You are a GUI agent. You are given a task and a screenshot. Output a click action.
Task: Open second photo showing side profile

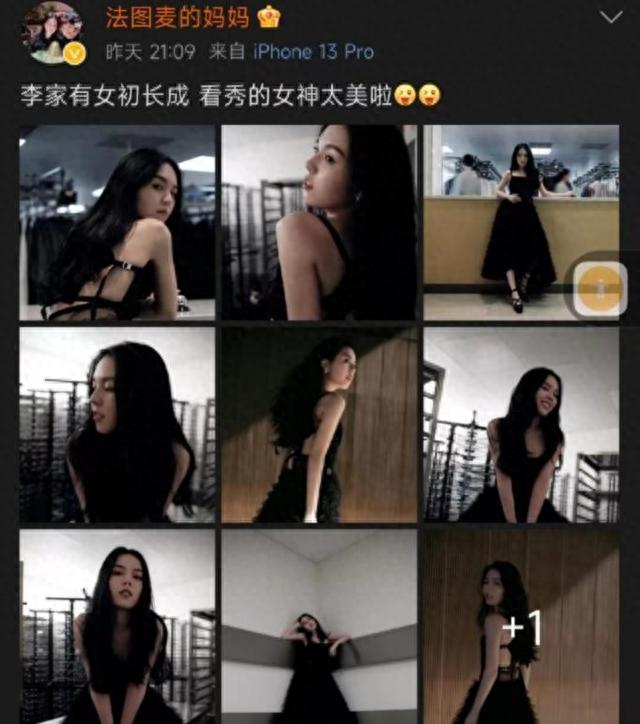319,223
